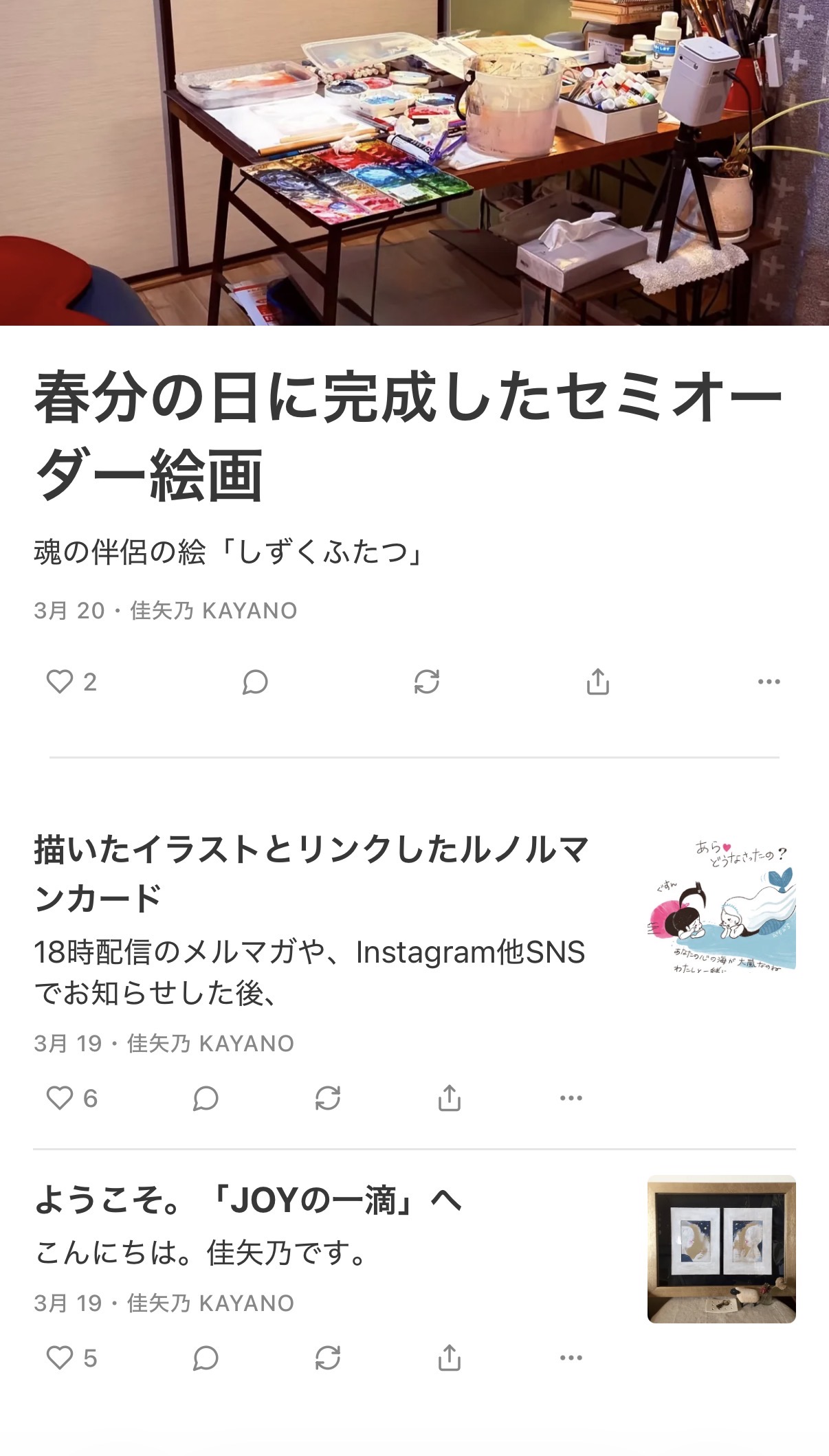Screen dimensions: 829x1456
Task: Restack the ルノルマンカード post
Action: (327, 1098)
